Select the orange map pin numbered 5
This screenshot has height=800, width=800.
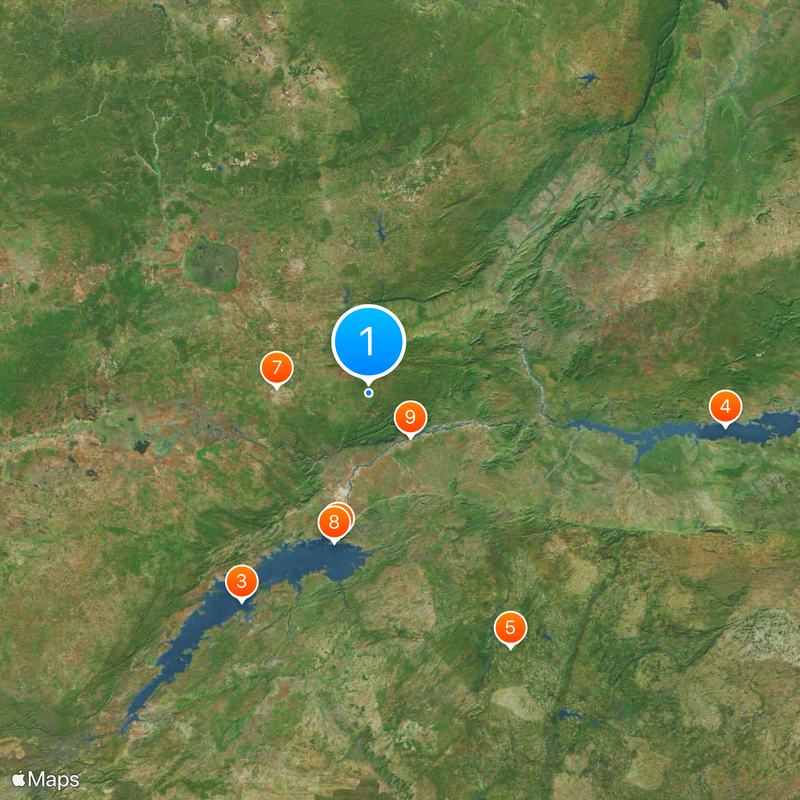pos(510,628)
